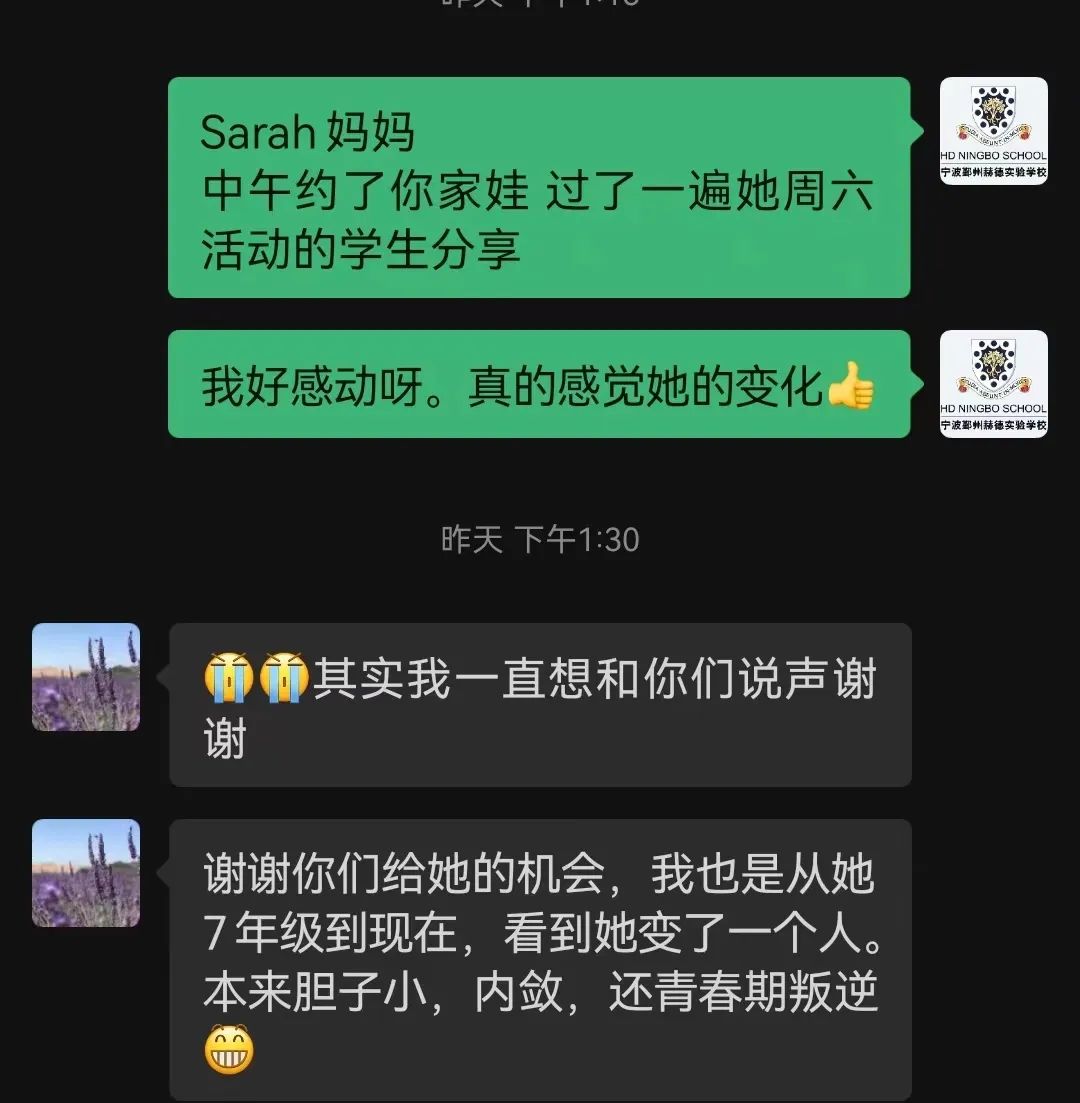1080x1103 pixels.
Task: Tap school avatar next to '我好感动呀' message
Action: click(x=993, y=384)
